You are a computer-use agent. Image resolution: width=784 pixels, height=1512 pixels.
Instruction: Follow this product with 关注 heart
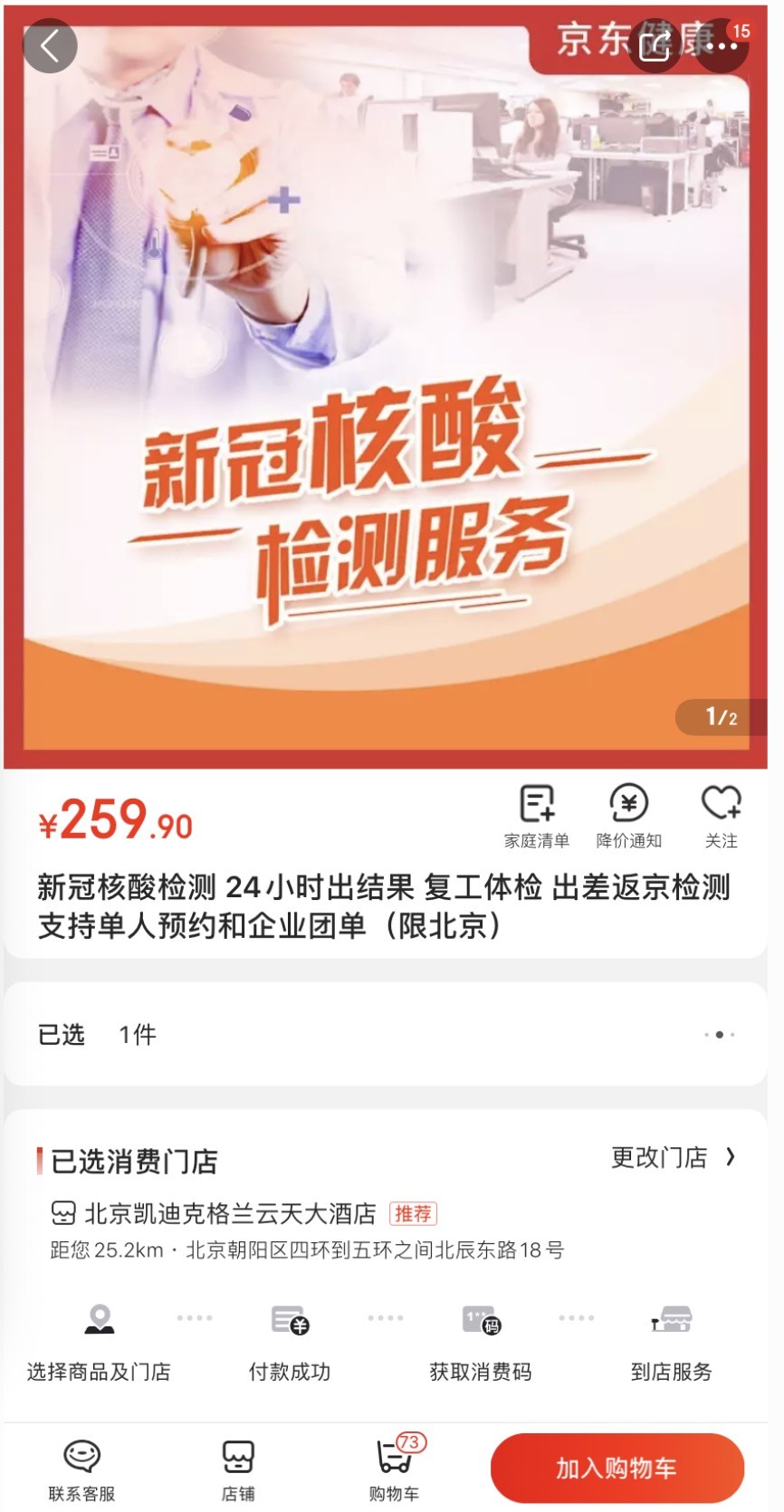721,816
